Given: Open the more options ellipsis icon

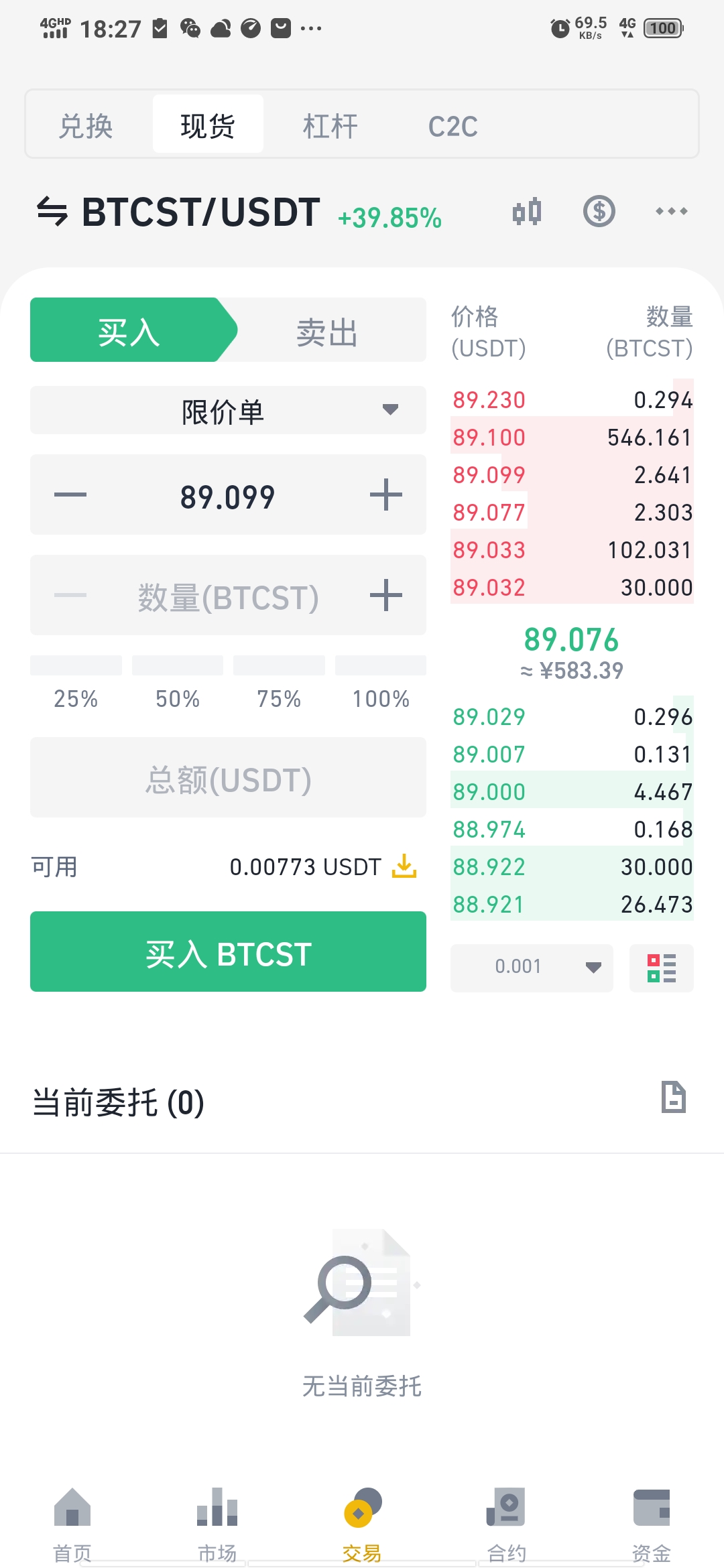Looking at the screenshot, I should pos(670,212).
